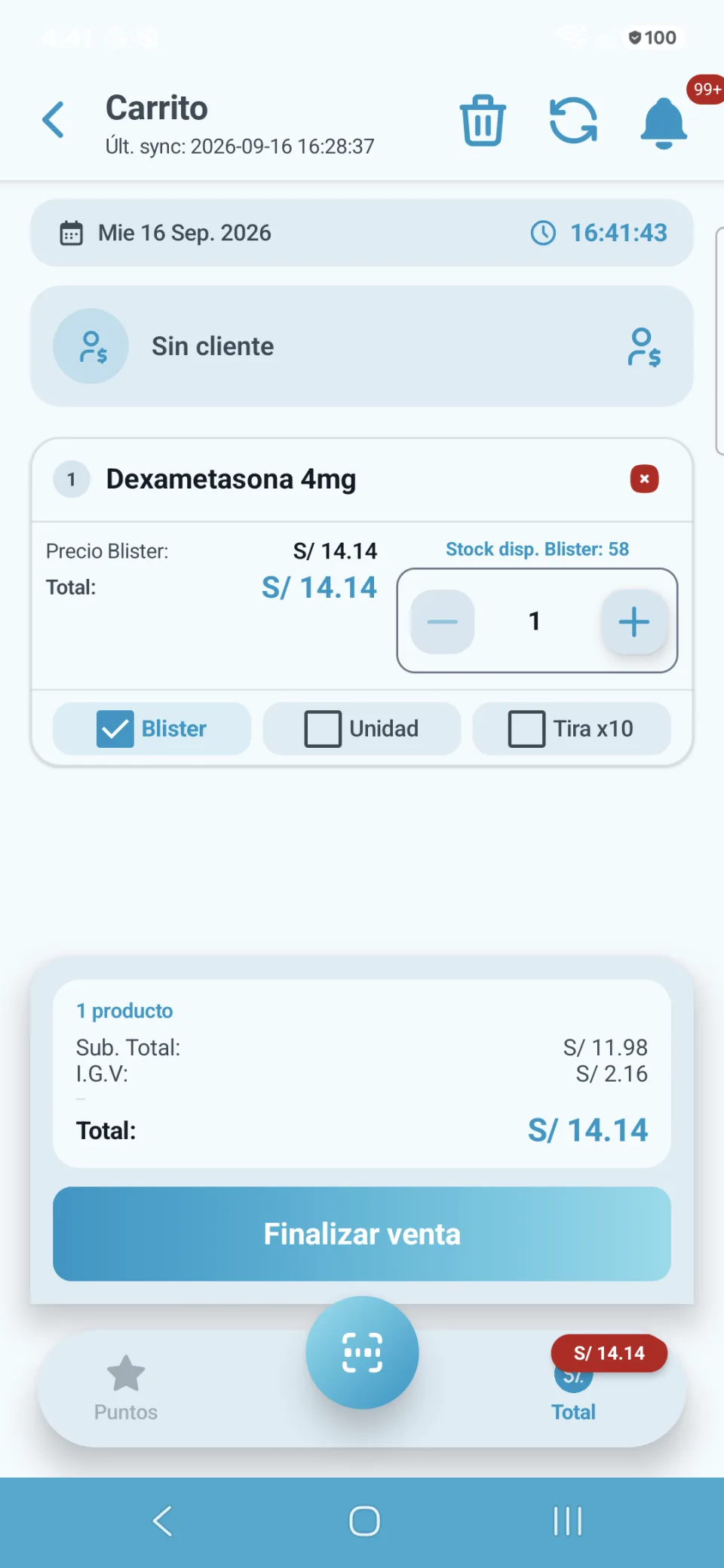Sync data with the refresh icon
This screenshot has height=1568, width=724.
click(573, 120)
